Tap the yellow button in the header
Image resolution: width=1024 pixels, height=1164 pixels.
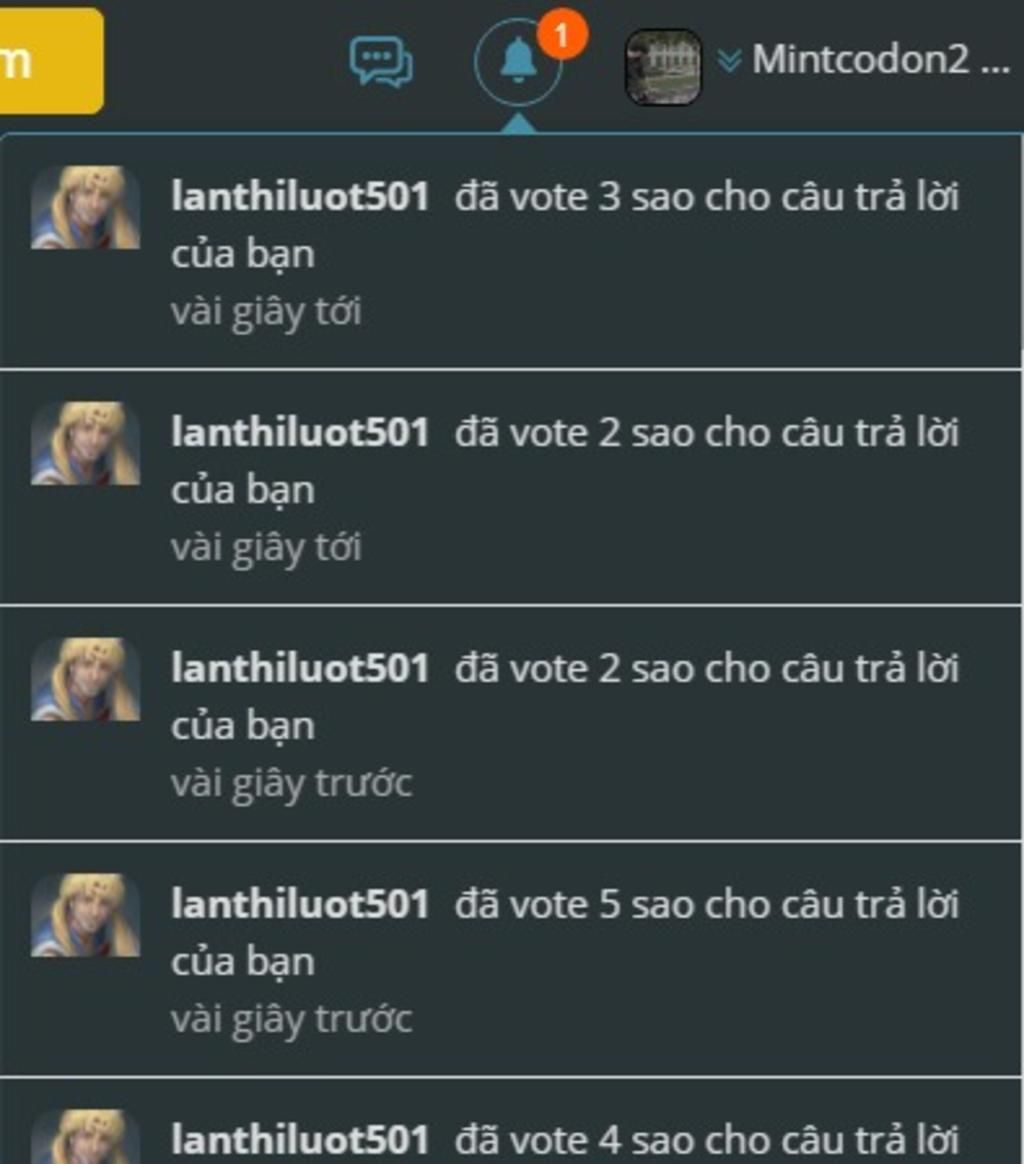pos(48,60)
